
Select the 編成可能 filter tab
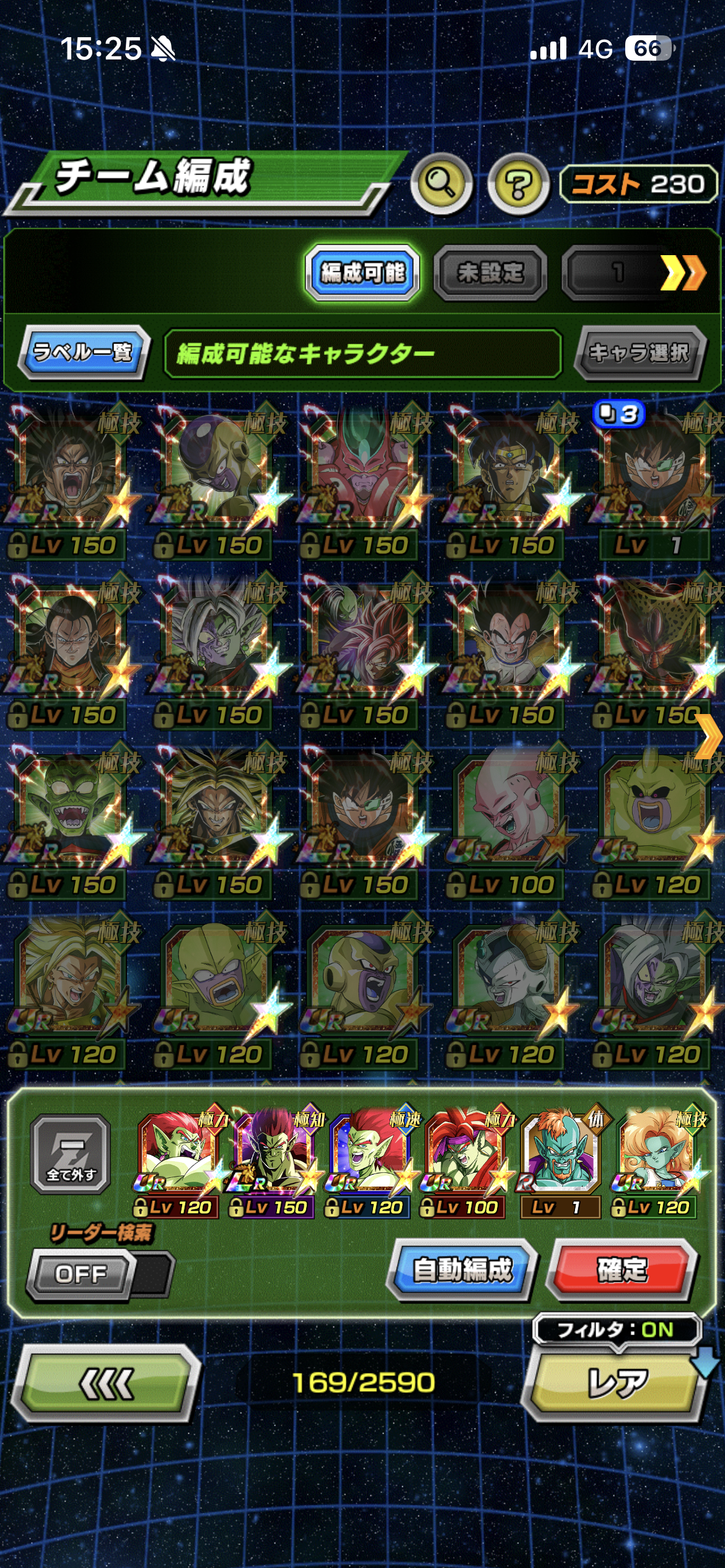[362, 272]
